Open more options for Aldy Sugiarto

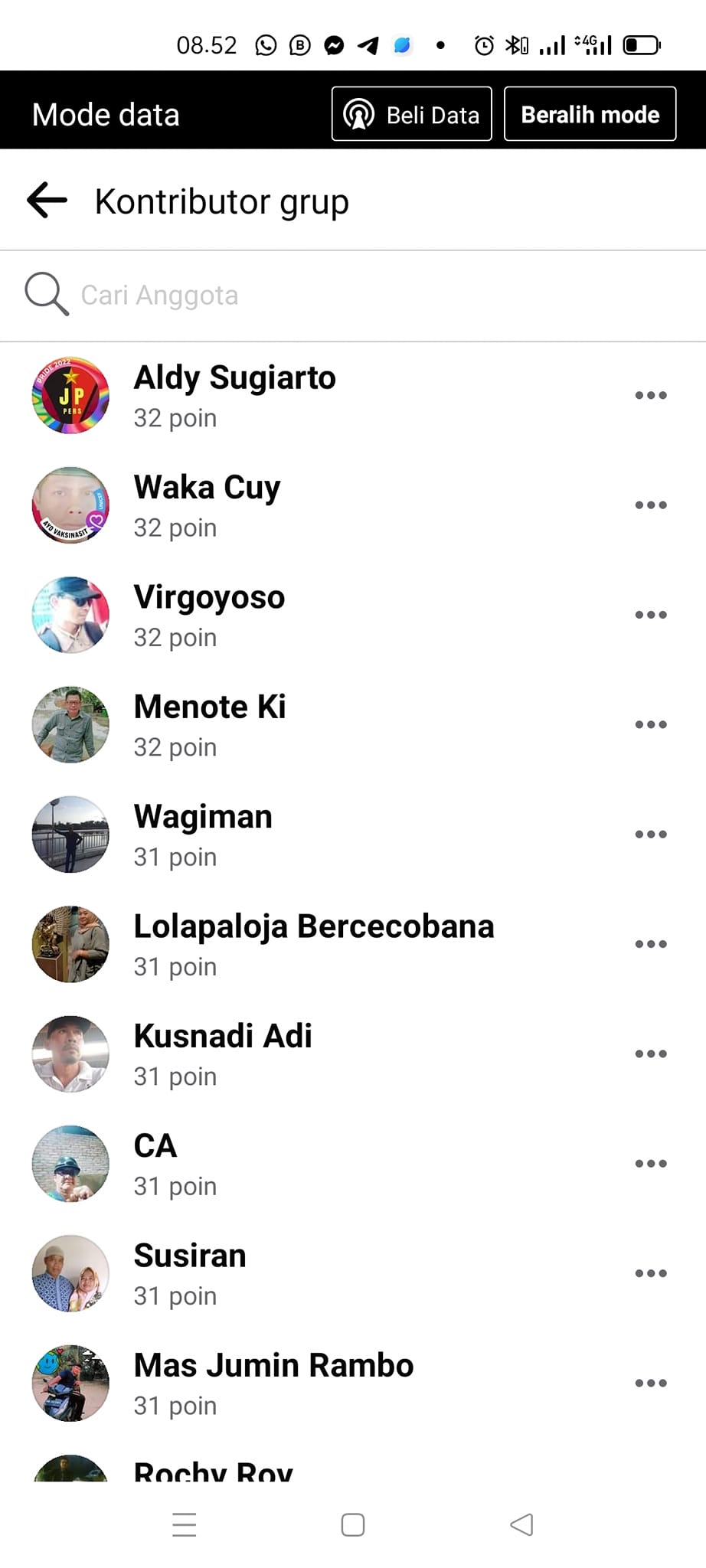tap(651, 396)
